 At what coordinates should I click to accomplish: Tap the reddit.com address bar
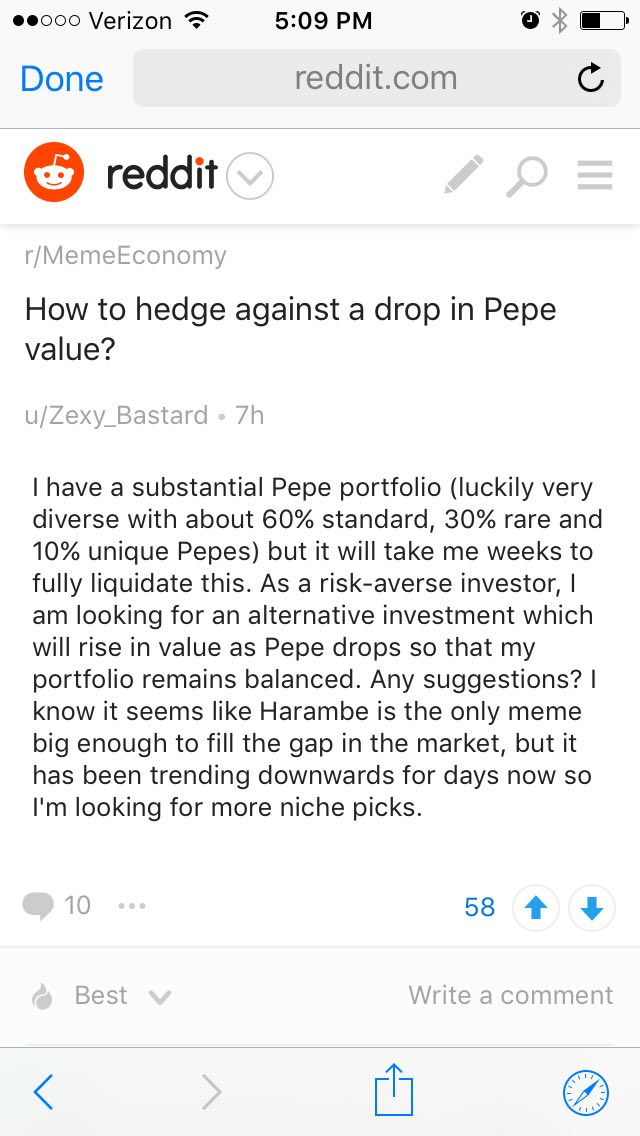pyautogui.click(x=376, y=78)
